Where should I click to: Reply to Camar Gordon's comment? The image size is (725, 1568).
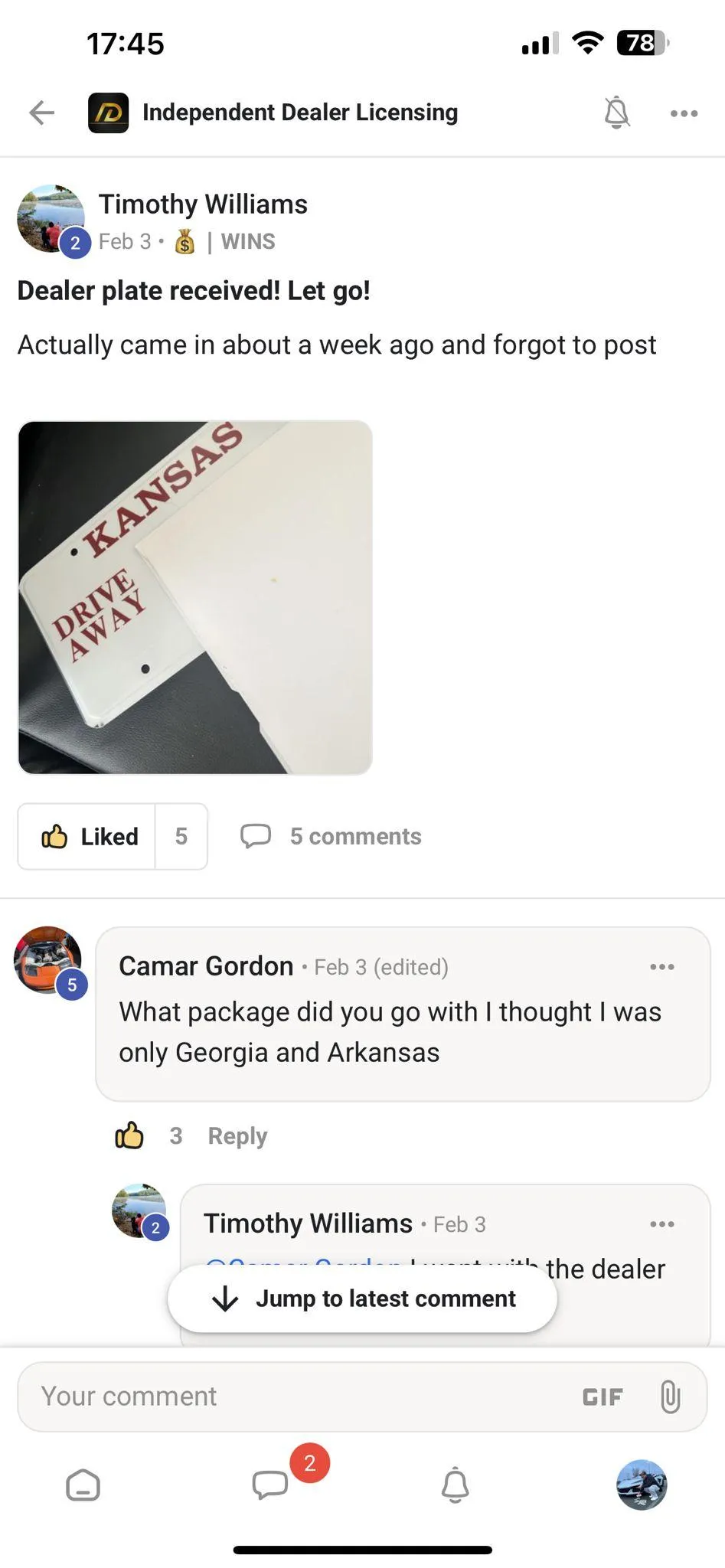[x=237, y=1136]
